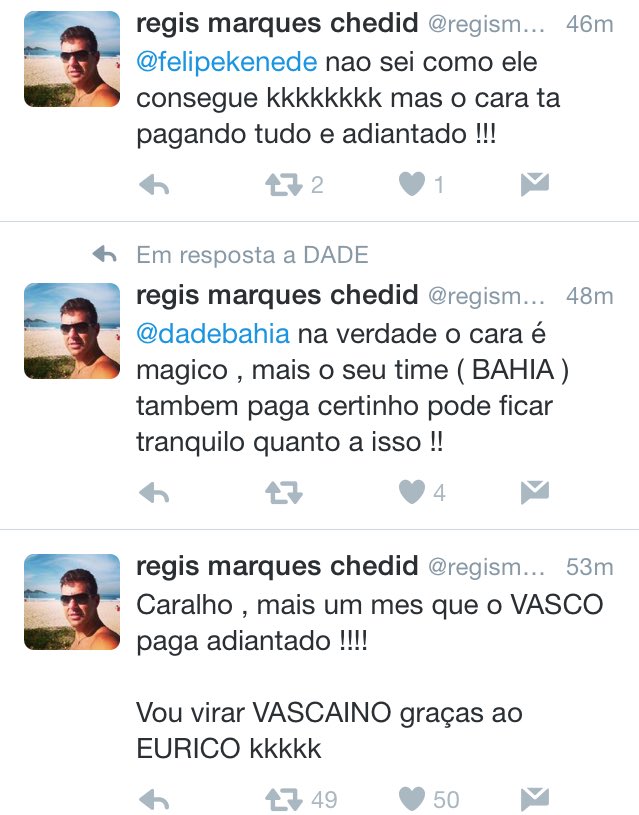
Task: Retweet the VASCO paga adiantado tweet
Action: pyautogui.click(x=283, y=799)
